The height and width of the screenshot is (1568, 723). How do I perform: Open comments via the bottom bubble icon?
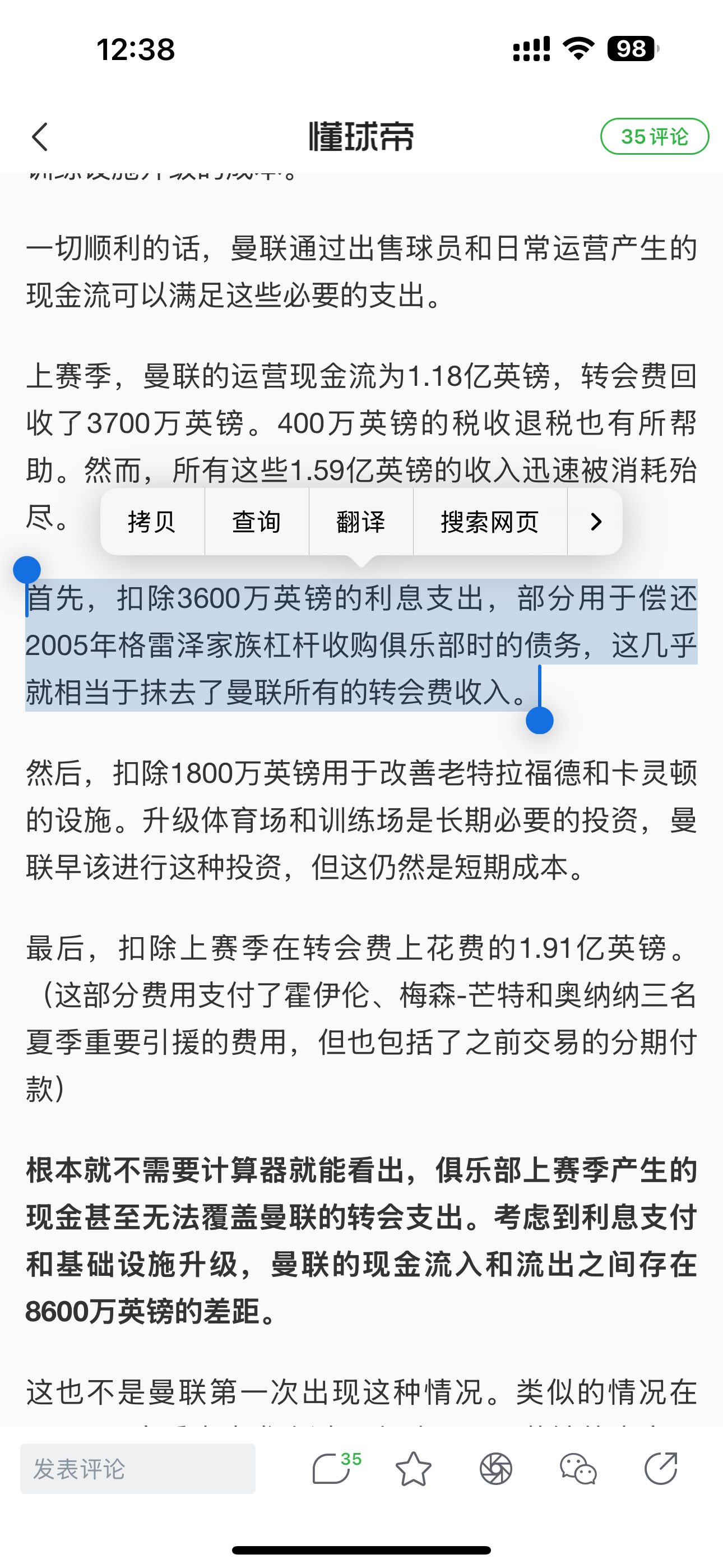pos(333,1468)
